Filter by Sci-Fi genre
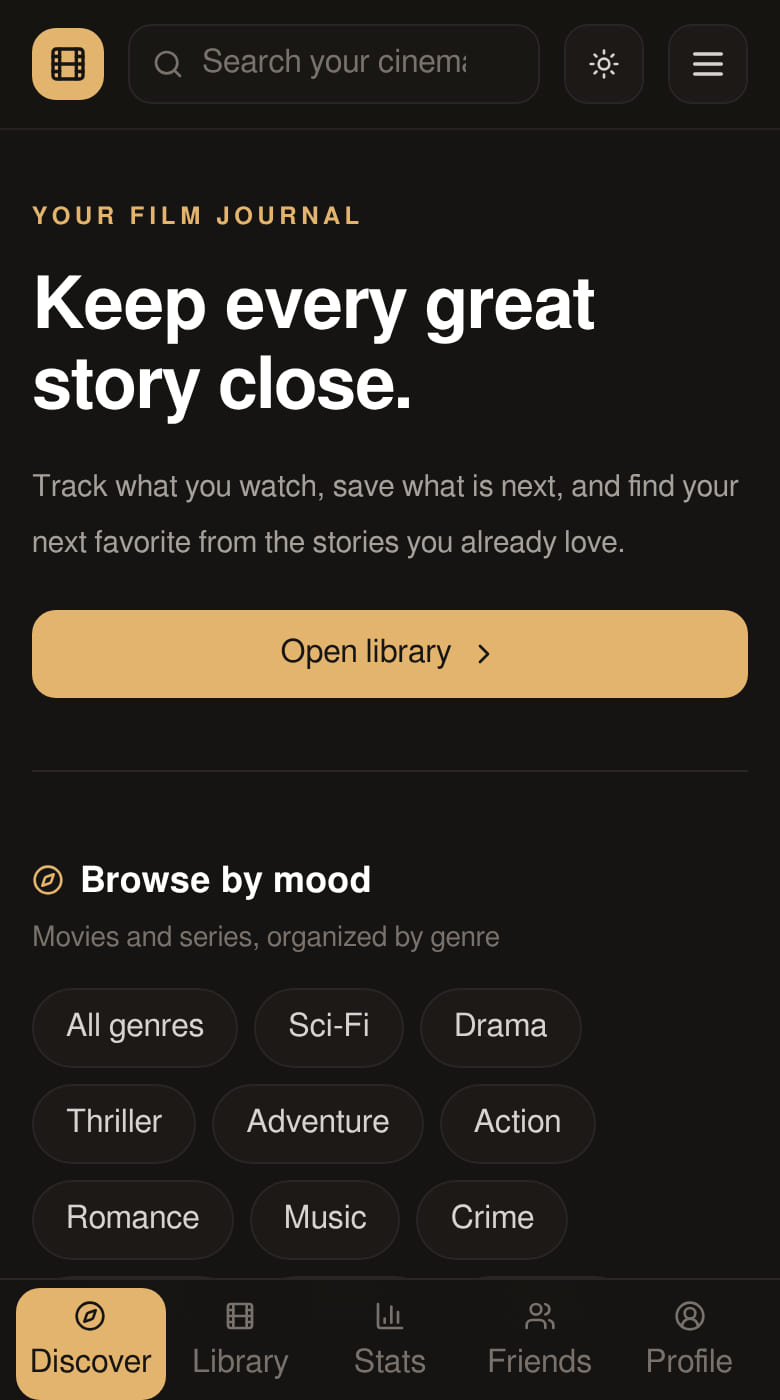 pyautogui.click(x=329, y=1027)
